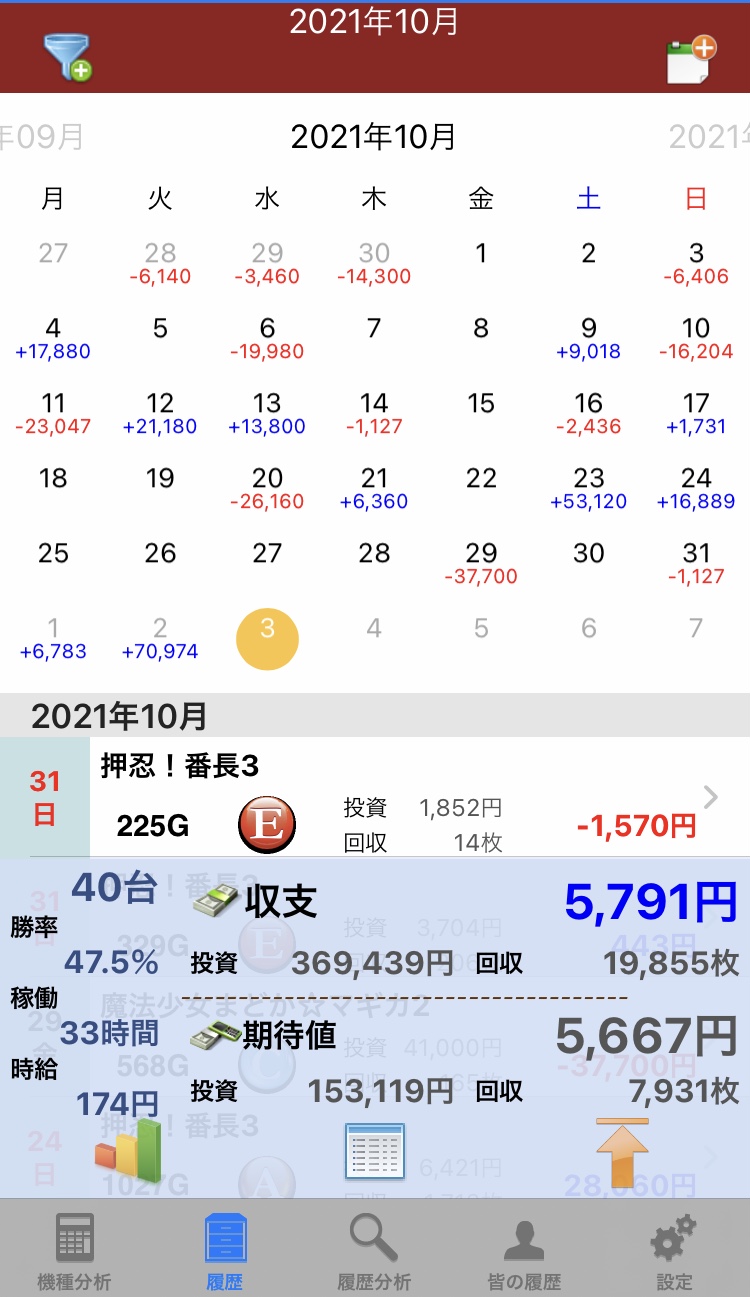The width and height of the screenshot is (750, 1297).
Task: Go to the 履歴分析 tab
Action: 374,1250
